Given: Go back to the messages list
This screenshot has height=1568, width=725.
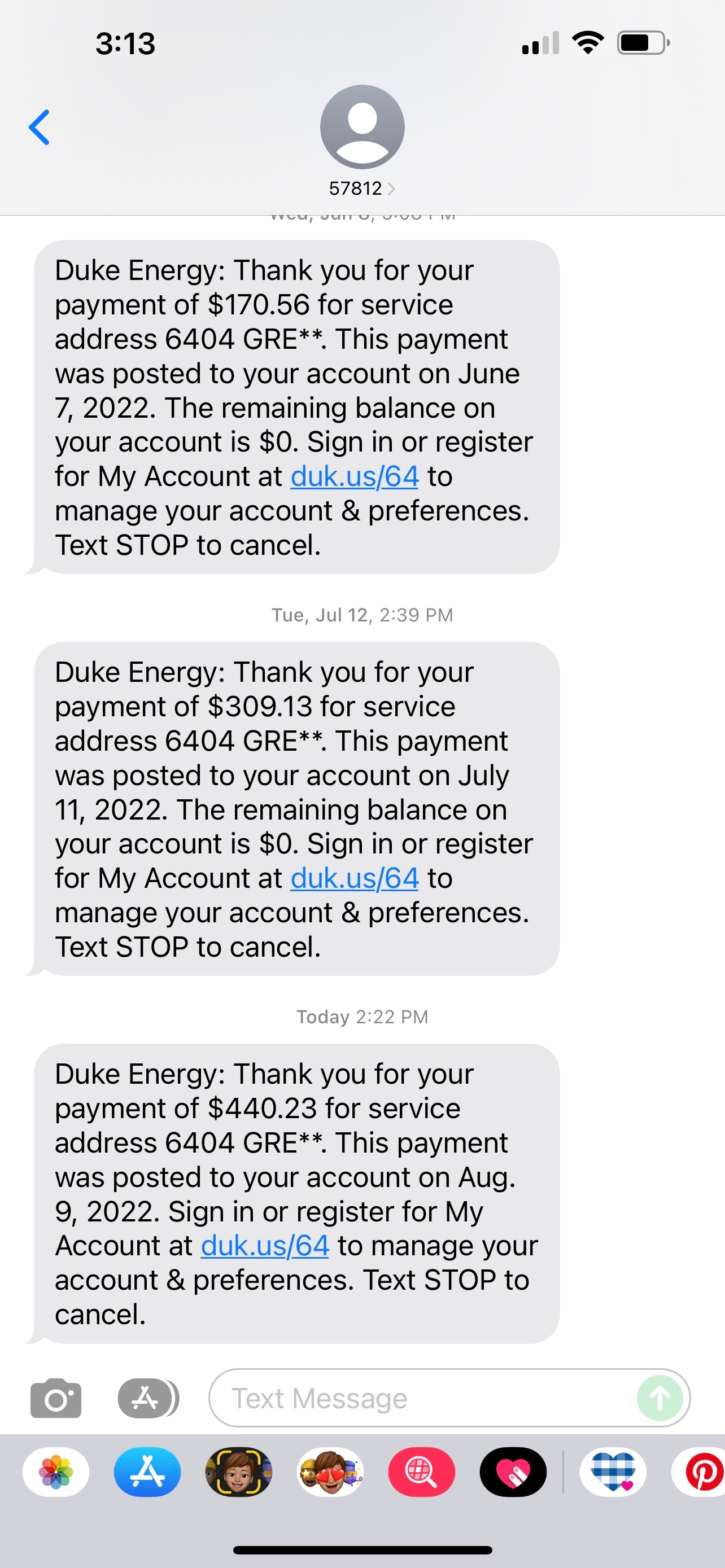Looking at the screenshot, I should coord(39,127).
